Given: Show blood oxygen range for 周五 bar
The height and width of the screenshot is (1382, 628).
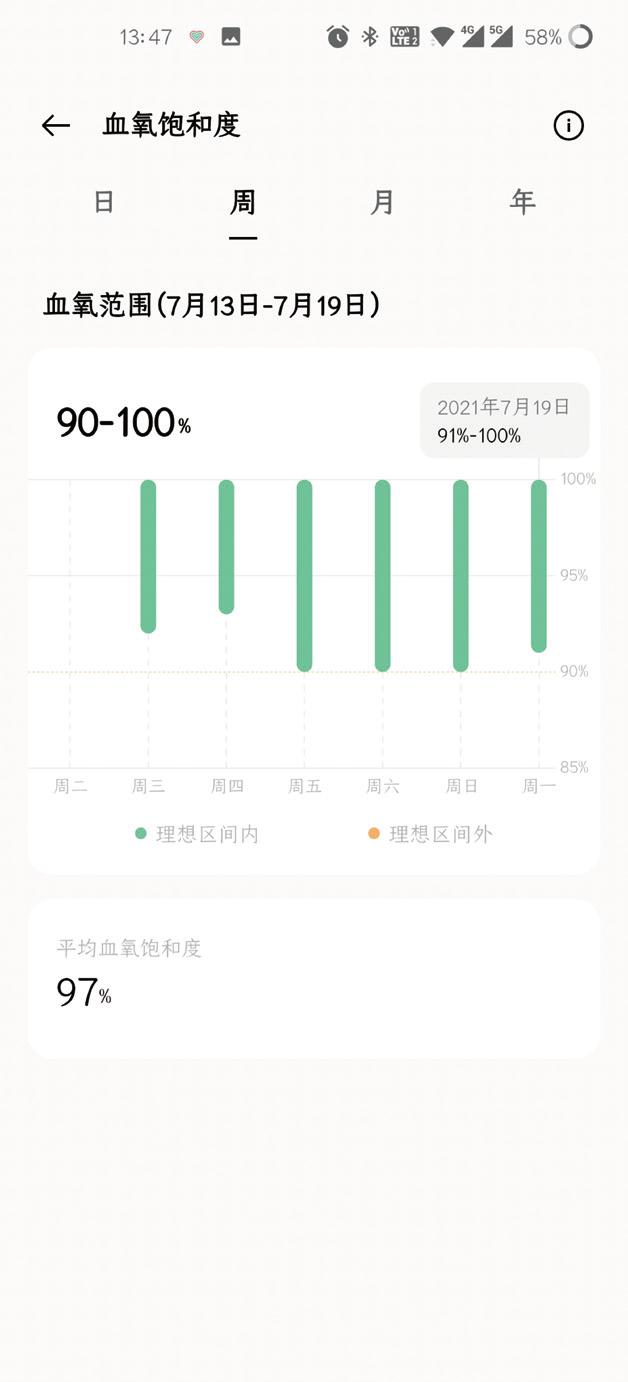Looking at the screenshot, I should (x=304, y=575).
